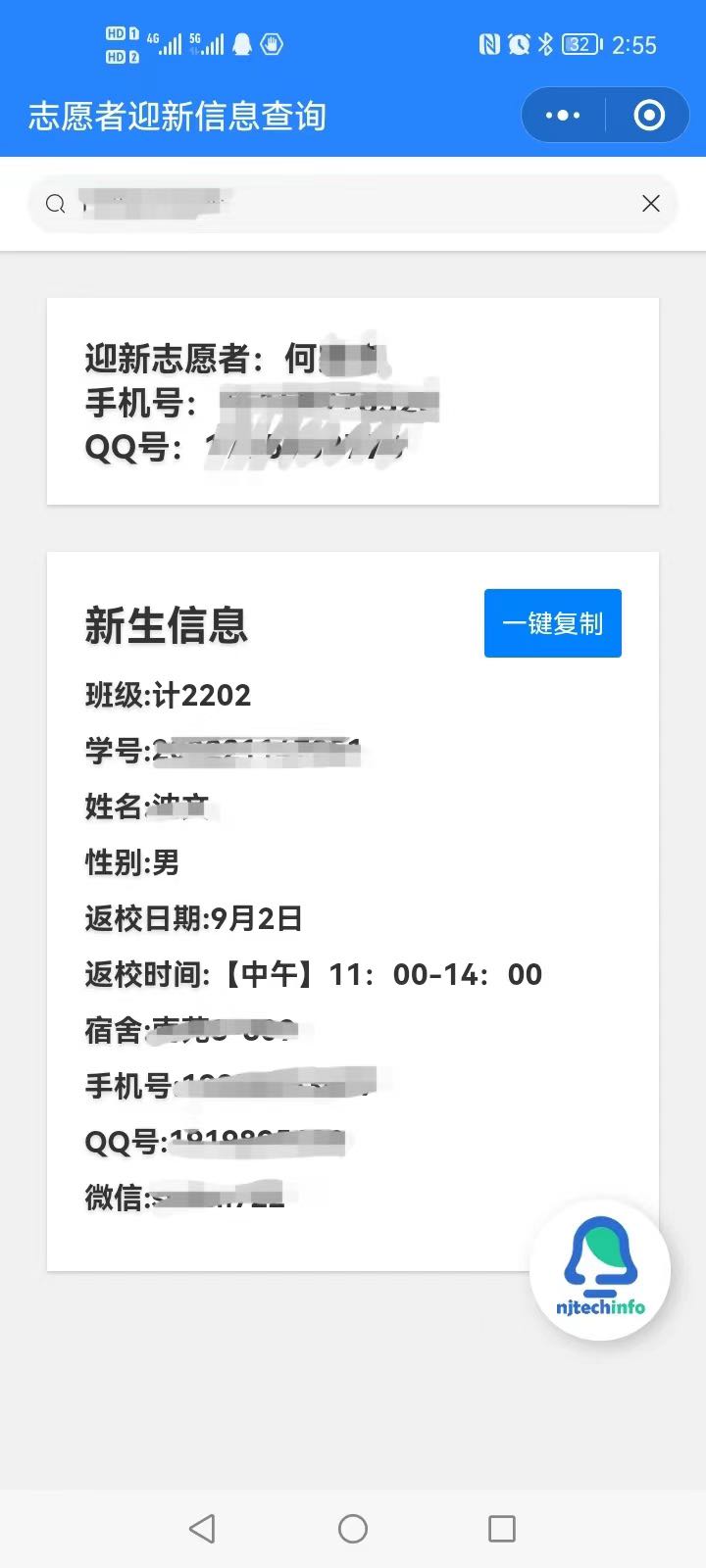Return to the home screen

click(x=353, y=1528)
